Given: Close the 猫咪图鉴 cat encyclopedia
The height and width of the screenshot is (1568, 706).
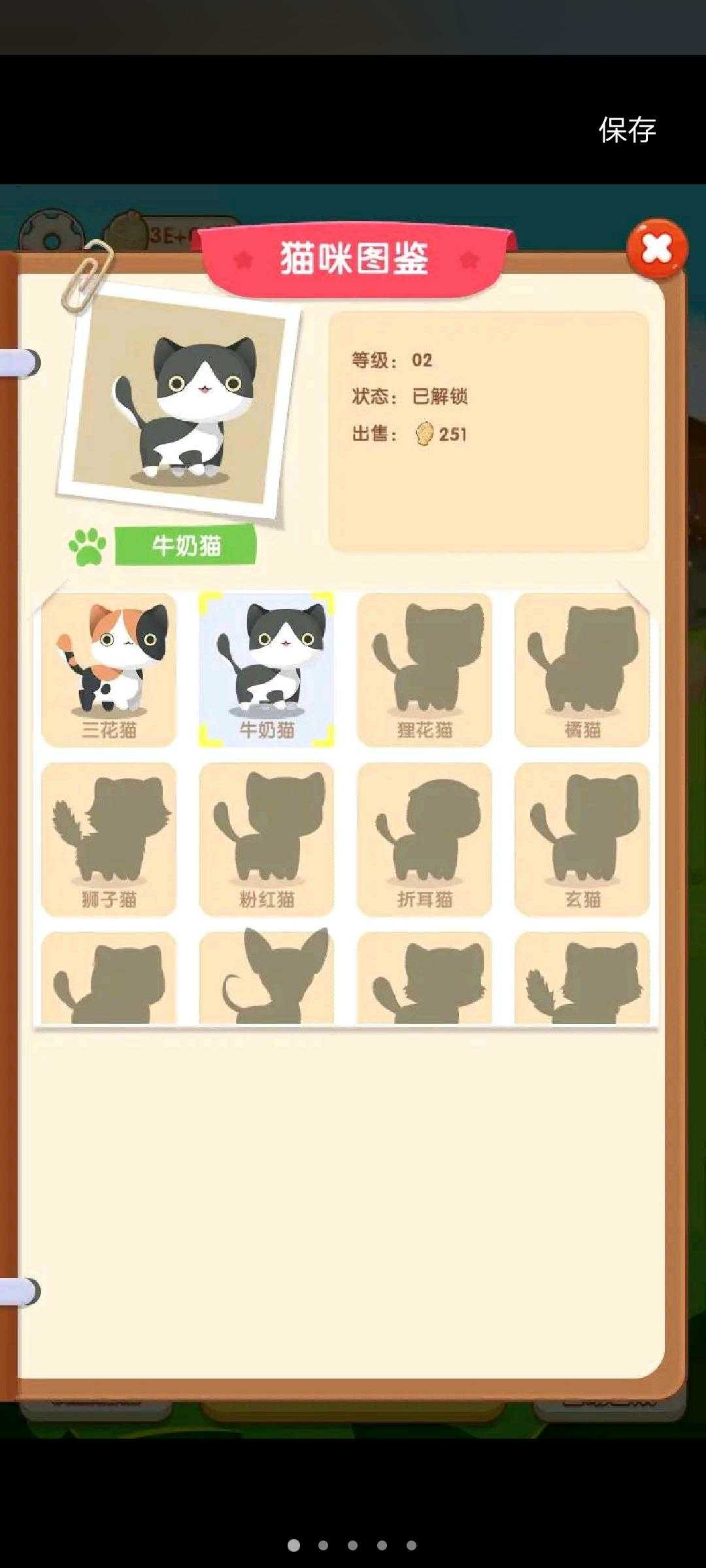Looking at the screenshot, I should [x=656, y=248].
